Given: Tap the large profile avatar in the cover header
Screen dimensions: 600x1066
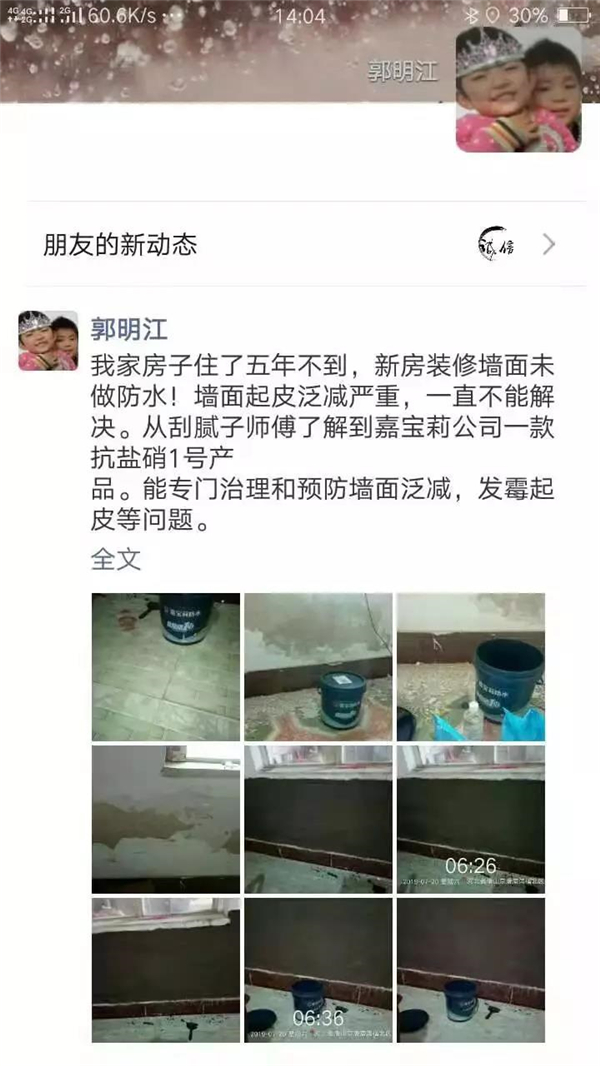Looking at the screenshot, I should pyautogui.click(x=518, y=90).
